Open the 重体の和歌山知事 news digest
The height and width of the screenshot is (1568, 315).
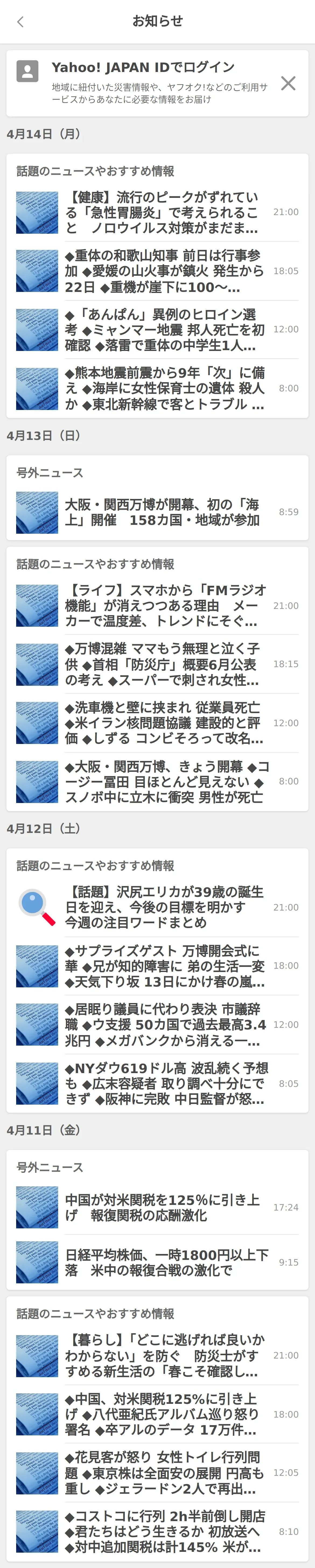(164, 271)
